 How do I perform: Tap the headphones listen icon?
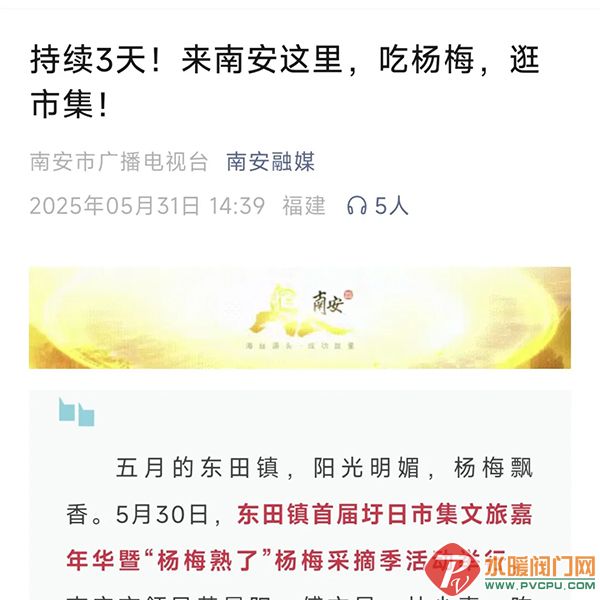357,206
